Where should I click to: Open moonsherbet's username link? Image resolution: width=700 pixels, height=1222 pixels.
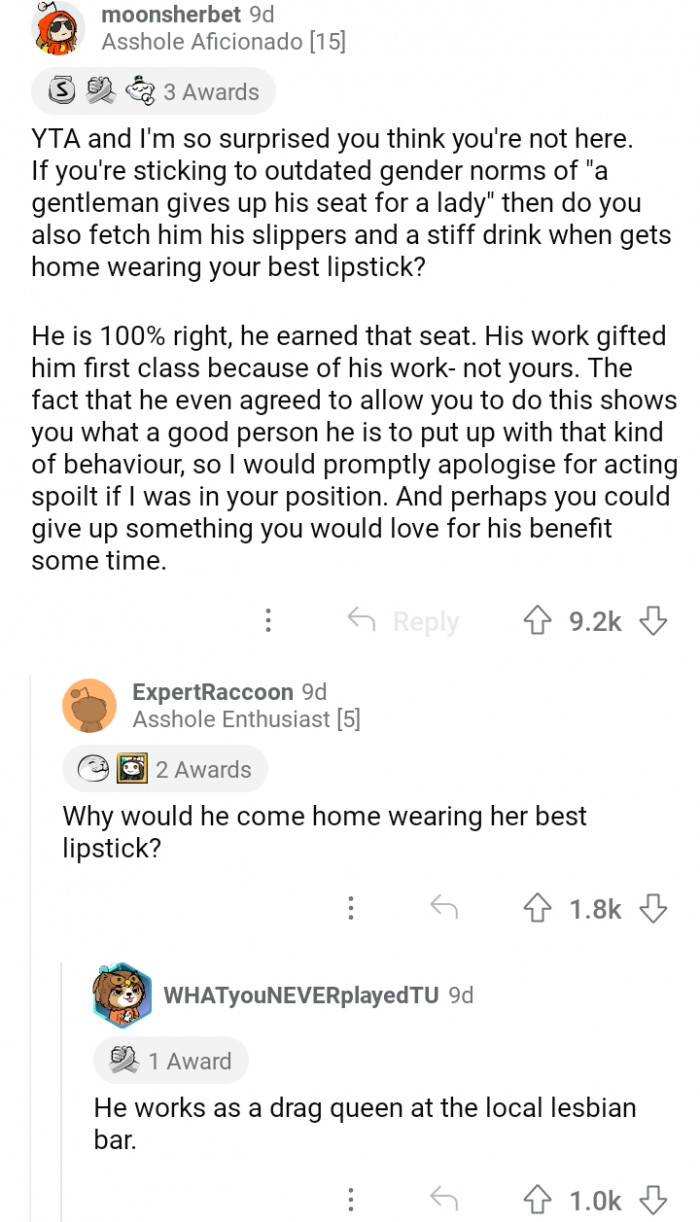[x=171, y=15]
